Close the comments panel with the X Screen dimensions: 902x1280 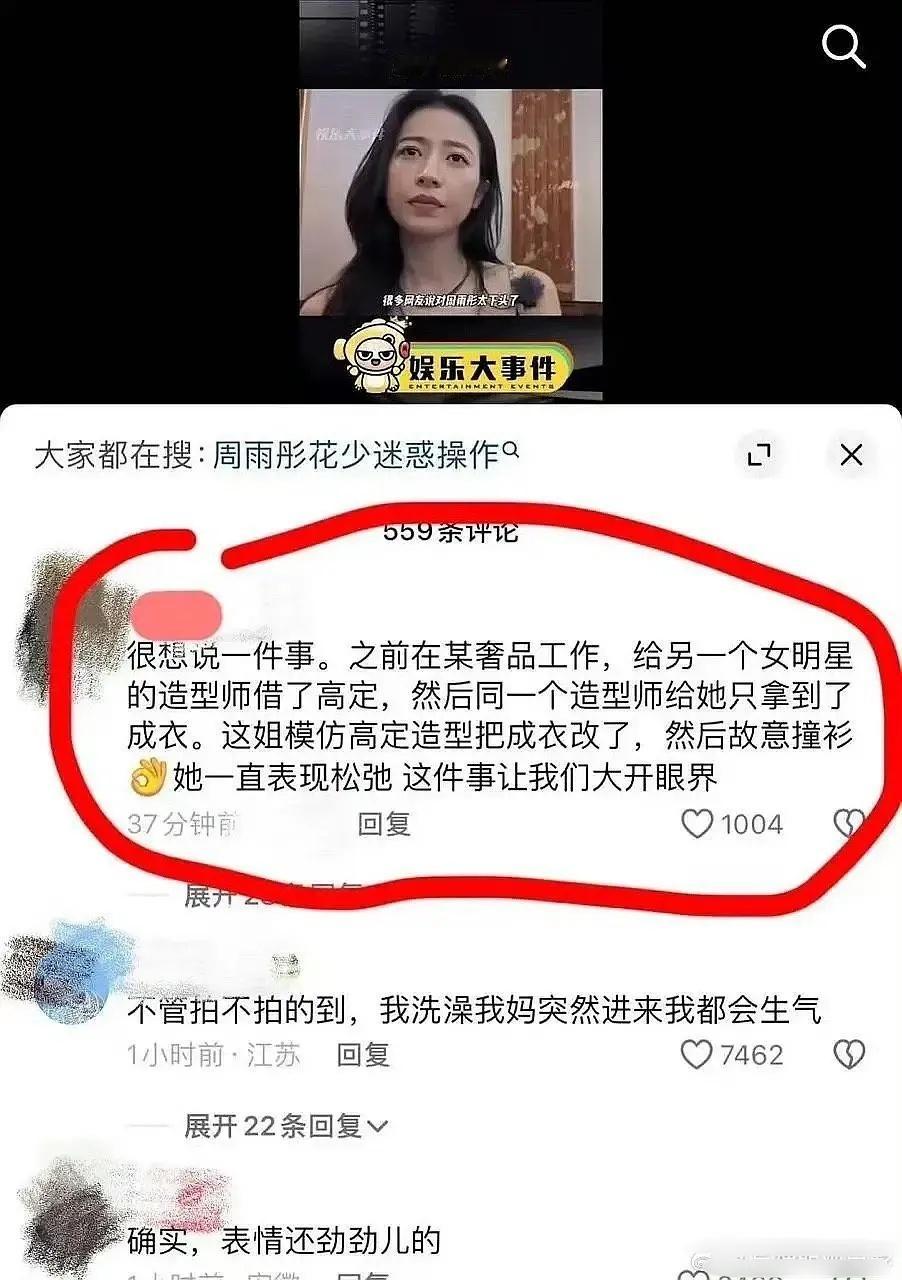click(x=851, y=455)
